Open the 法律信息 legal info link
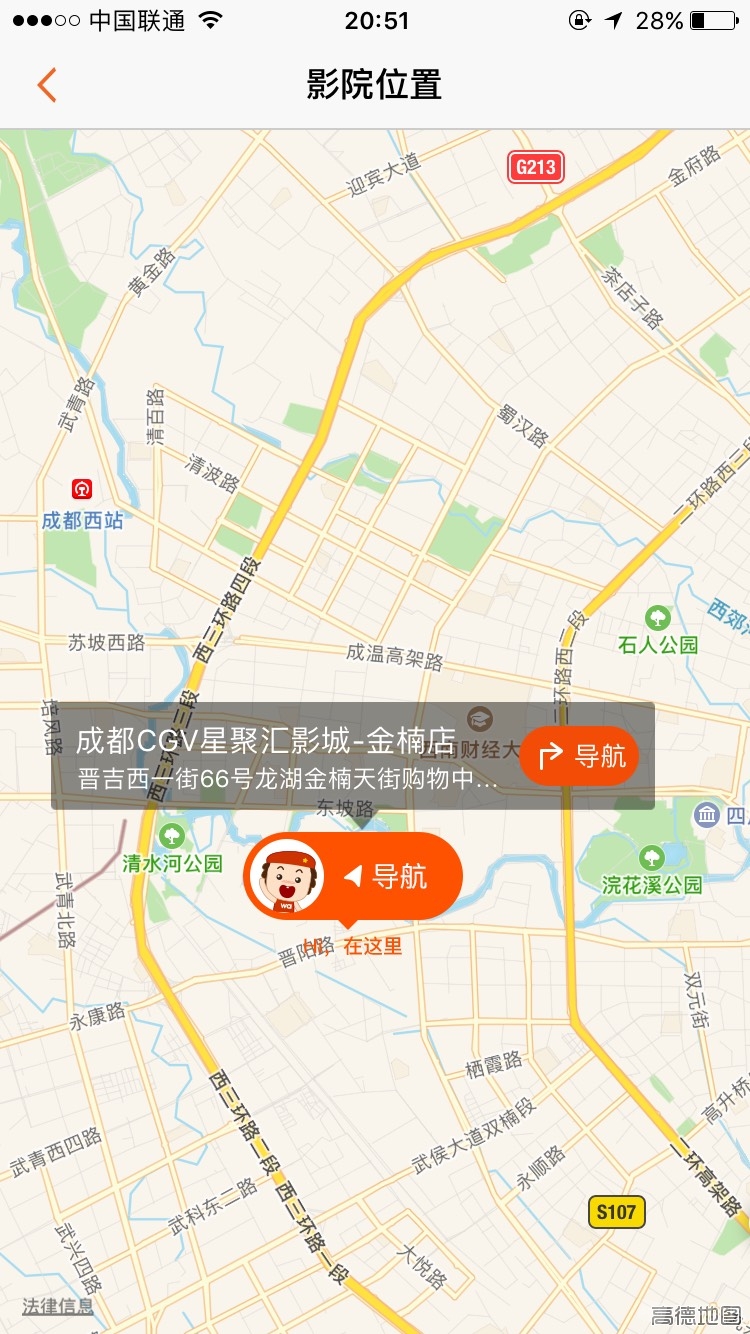This screenshot has width=750, height=1334. [58, 1306]
